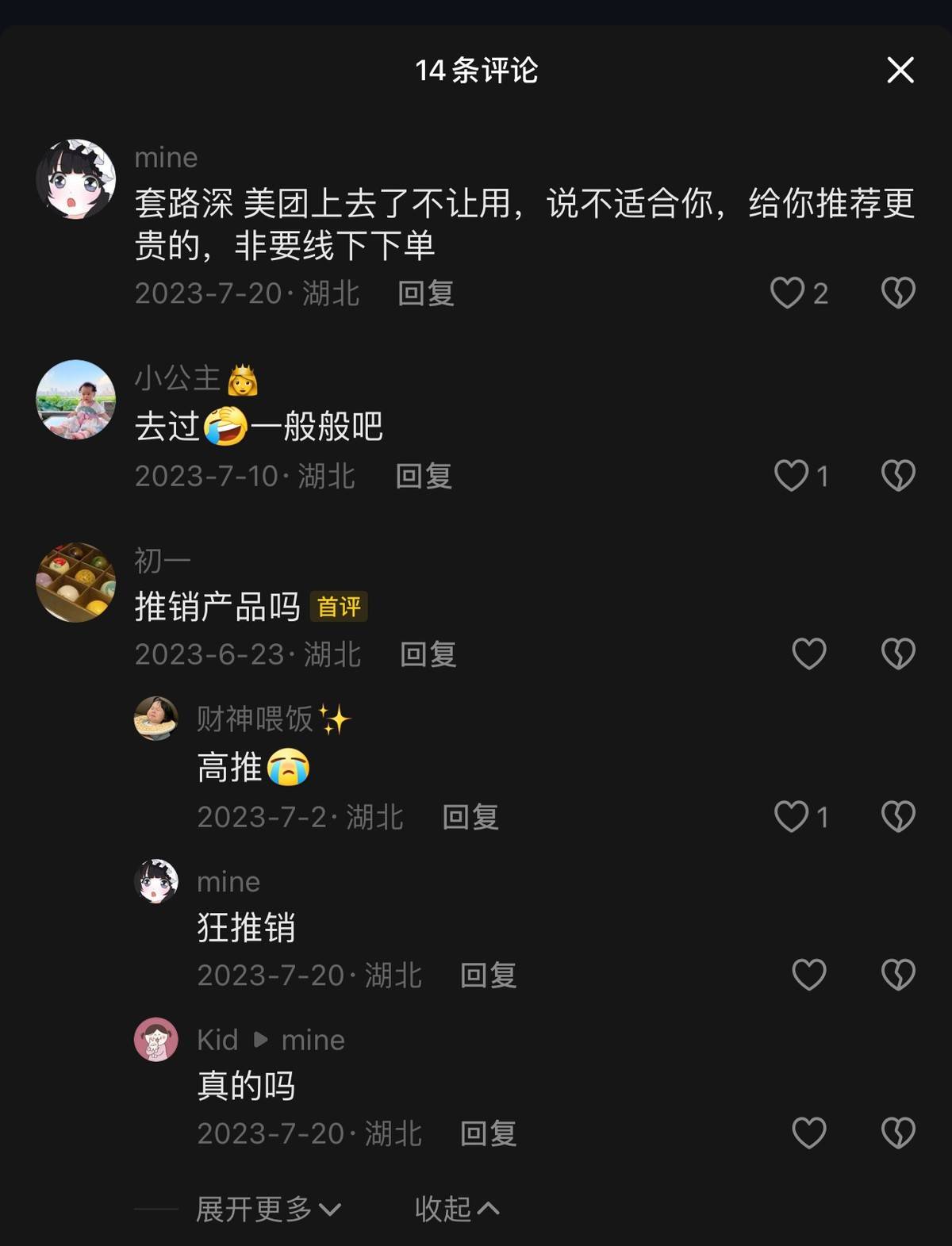
Task: Close the comments panel
Action: (x=900, y=70)
